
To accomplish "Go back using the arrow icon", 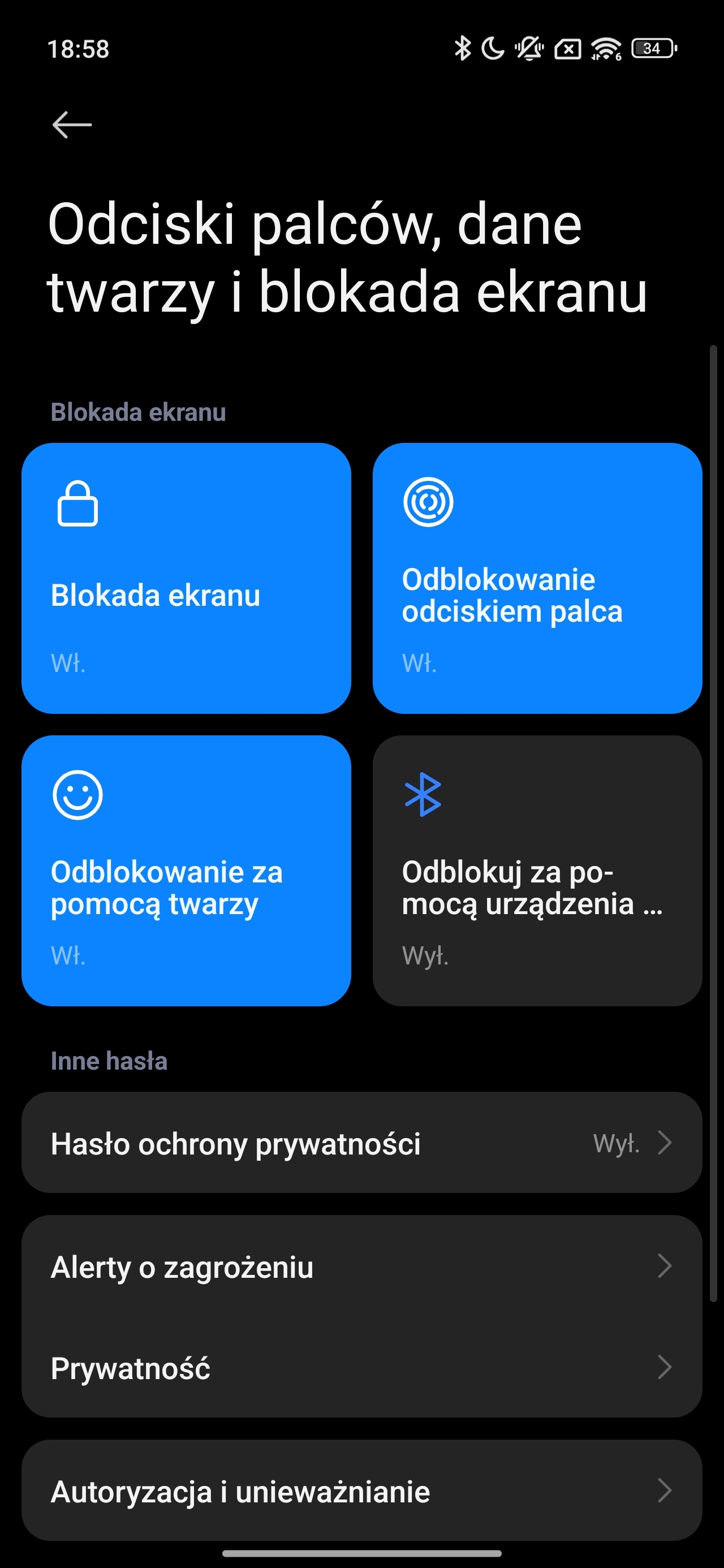I will pos(72,125).
